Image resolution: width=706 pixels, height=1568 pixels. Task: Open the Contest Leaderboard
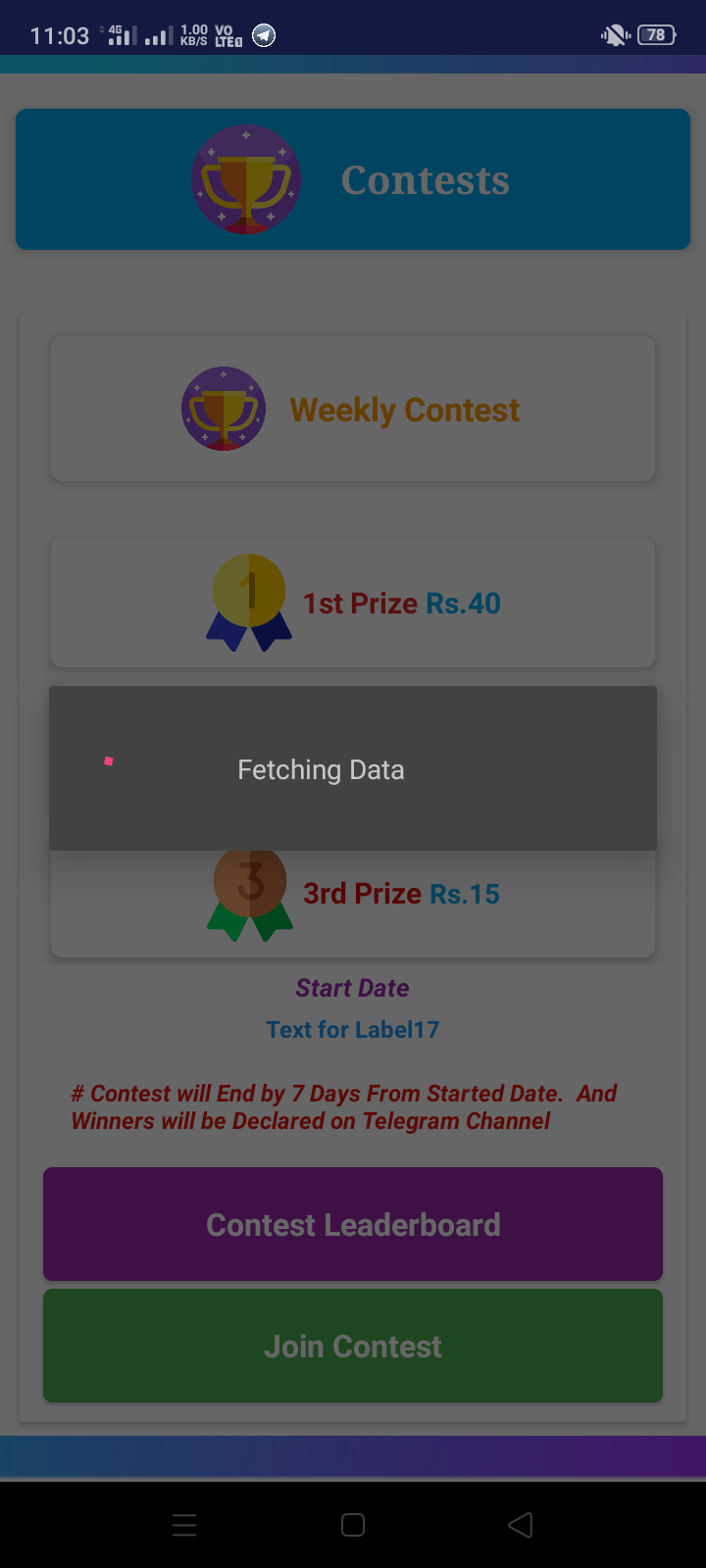353,1224
